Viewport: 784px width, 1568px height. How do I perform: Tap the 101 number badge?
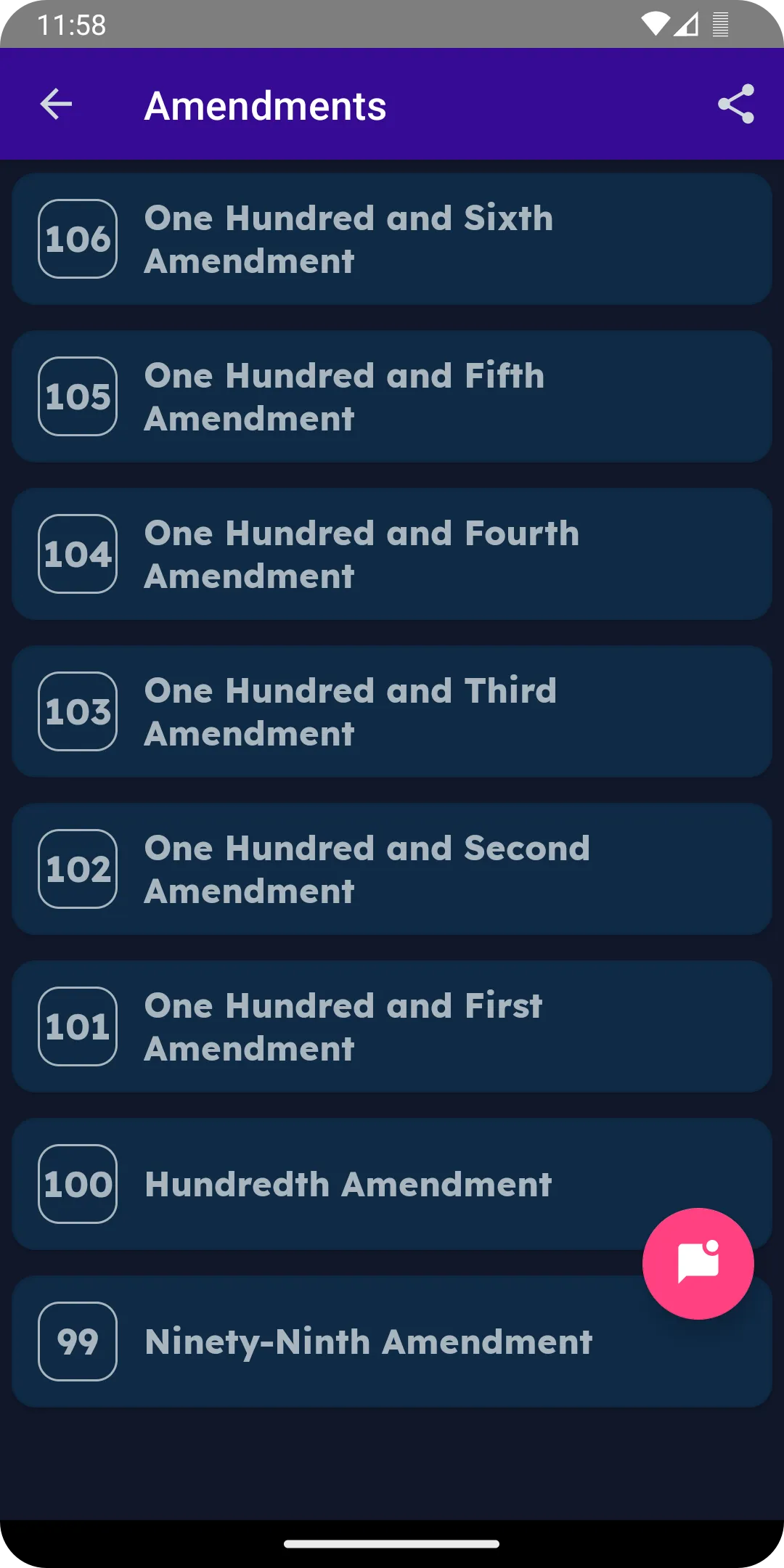(x=77, y=1026)
